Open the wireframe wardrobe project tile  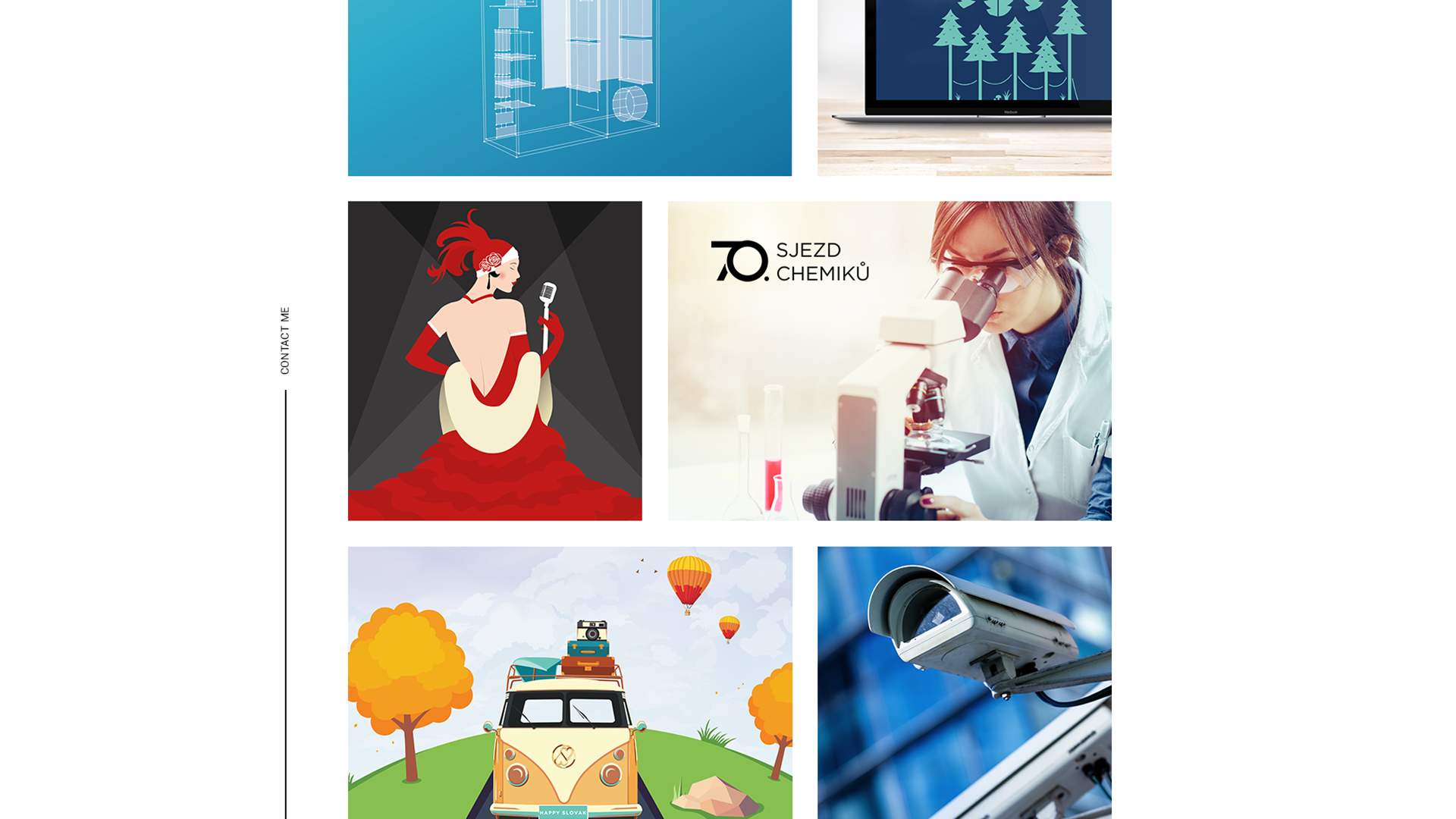570,87
